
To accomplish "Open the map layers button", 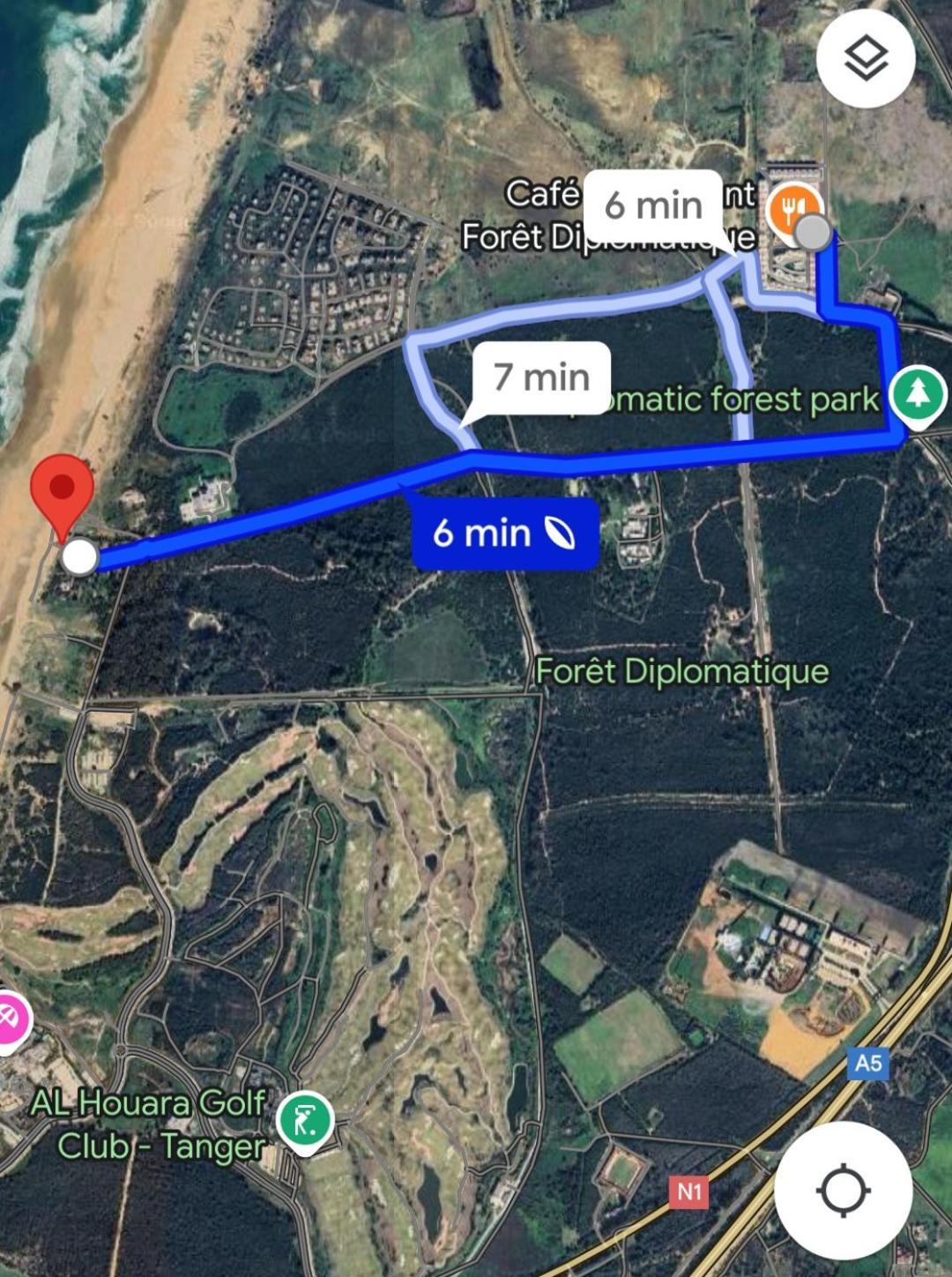I will (x=866, y=58).
